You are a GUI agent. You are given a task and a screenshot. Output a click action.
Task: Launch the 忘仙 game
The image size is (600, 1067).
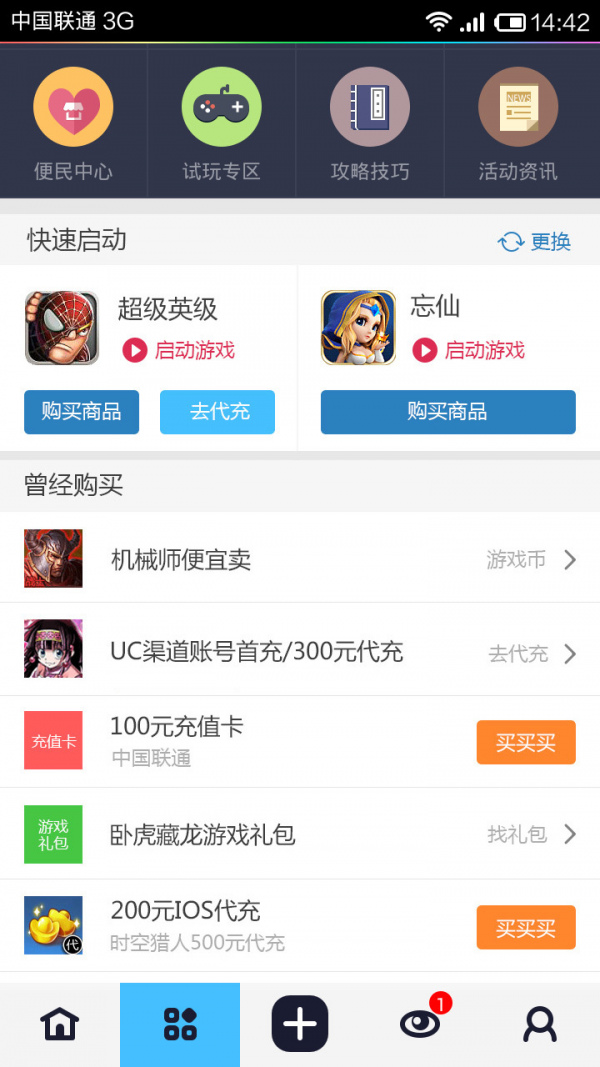[x=470, y=350]
